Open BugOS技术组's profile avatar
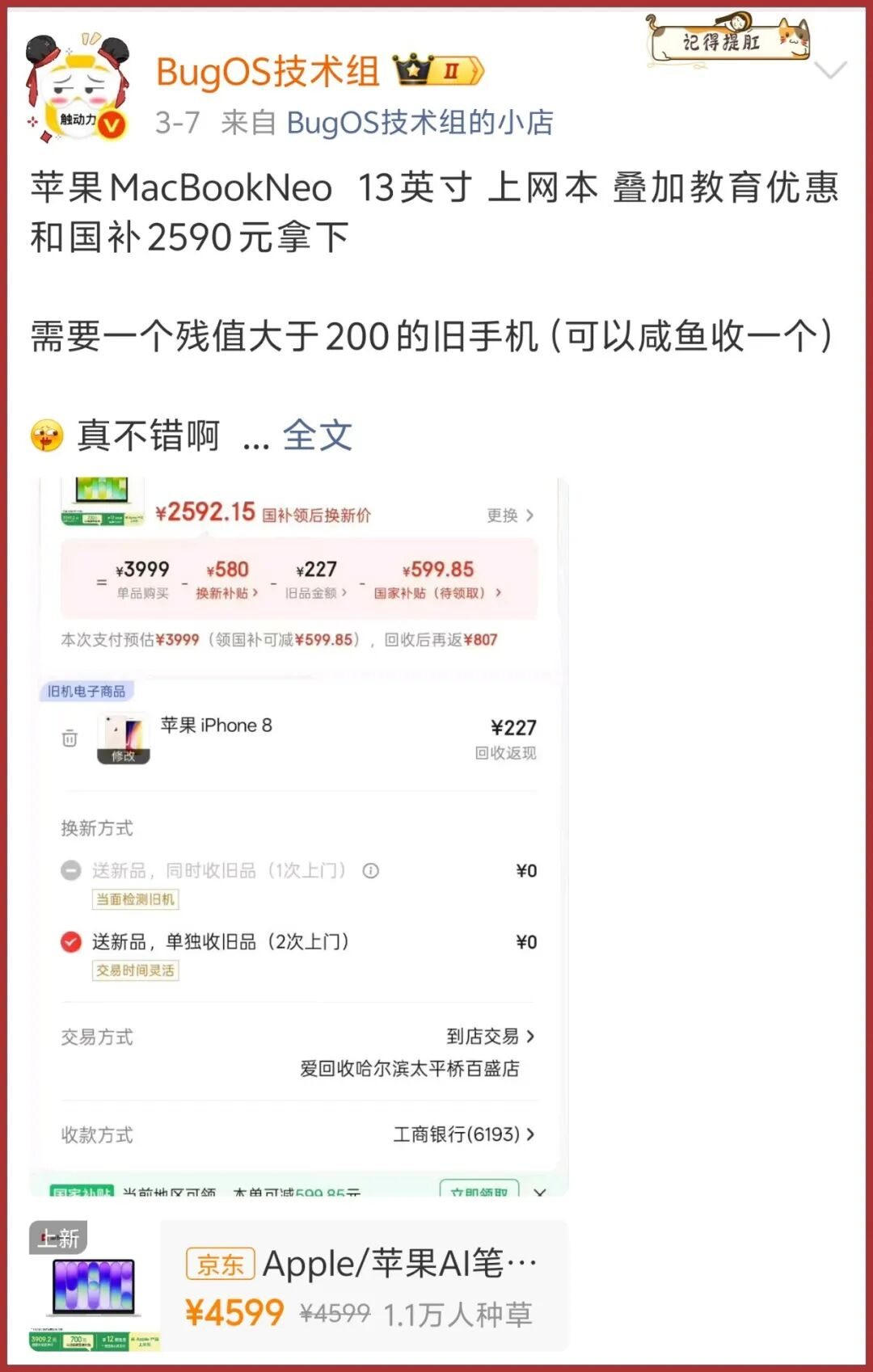This screenshot has width=873, height=1372. point(78,89)
